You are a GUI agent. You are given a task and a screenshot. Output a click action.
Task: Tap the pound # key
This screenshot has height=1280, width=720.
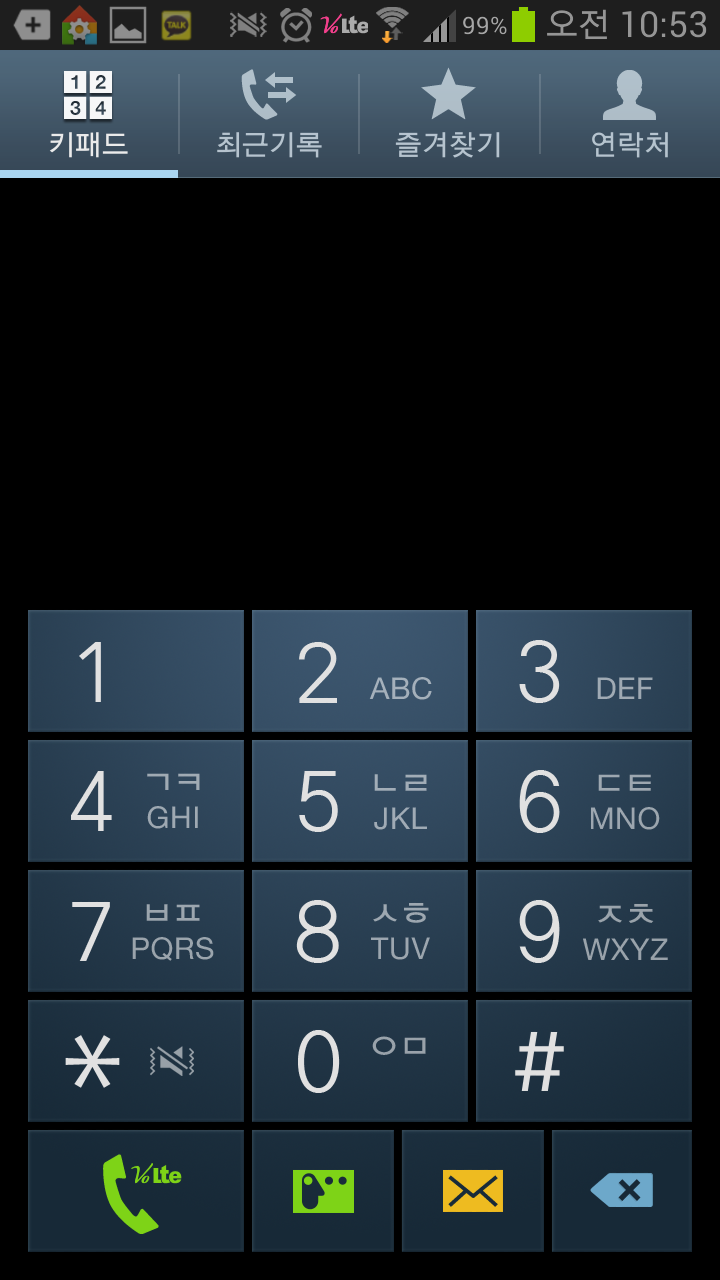click(x=584, y=1061)
